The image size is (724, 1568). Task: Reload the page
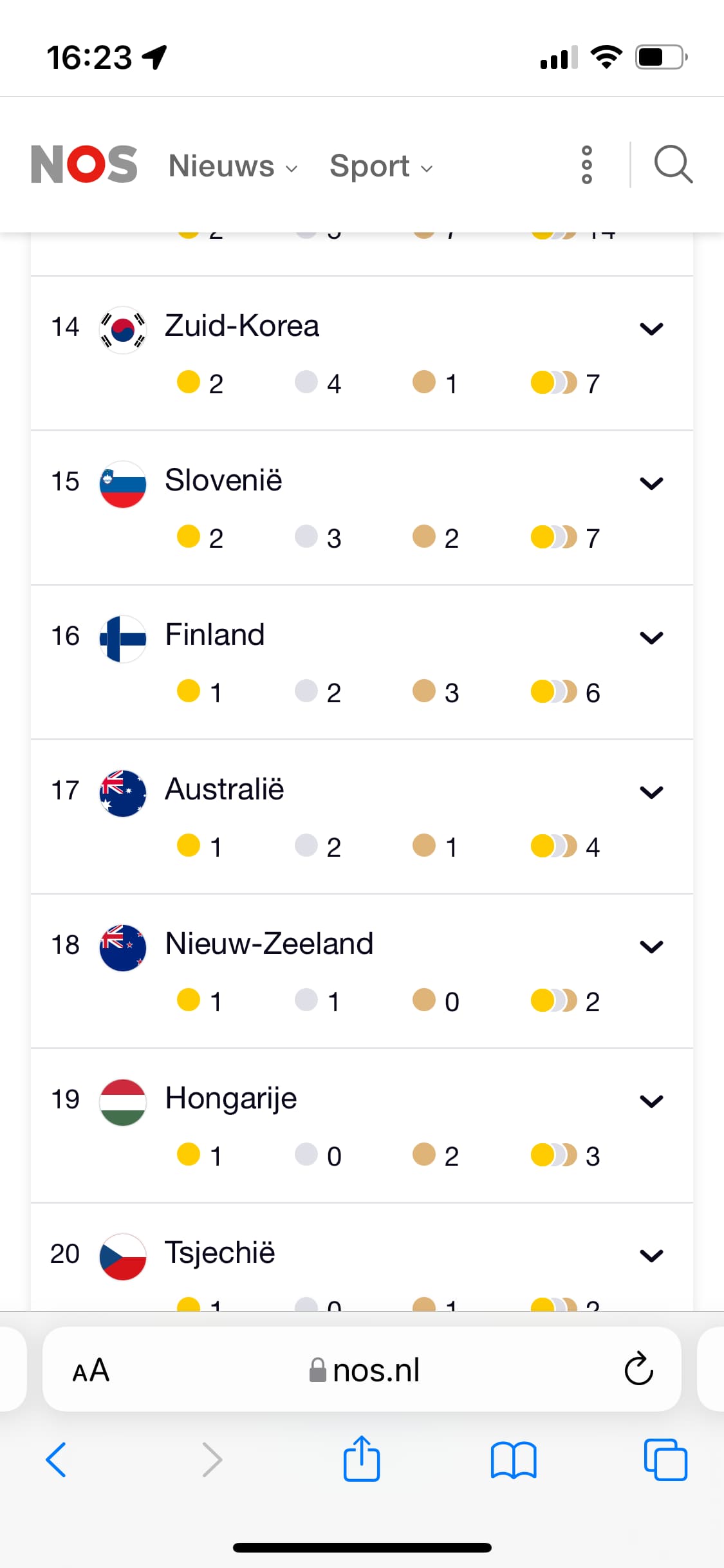[x=638, y=1369]
